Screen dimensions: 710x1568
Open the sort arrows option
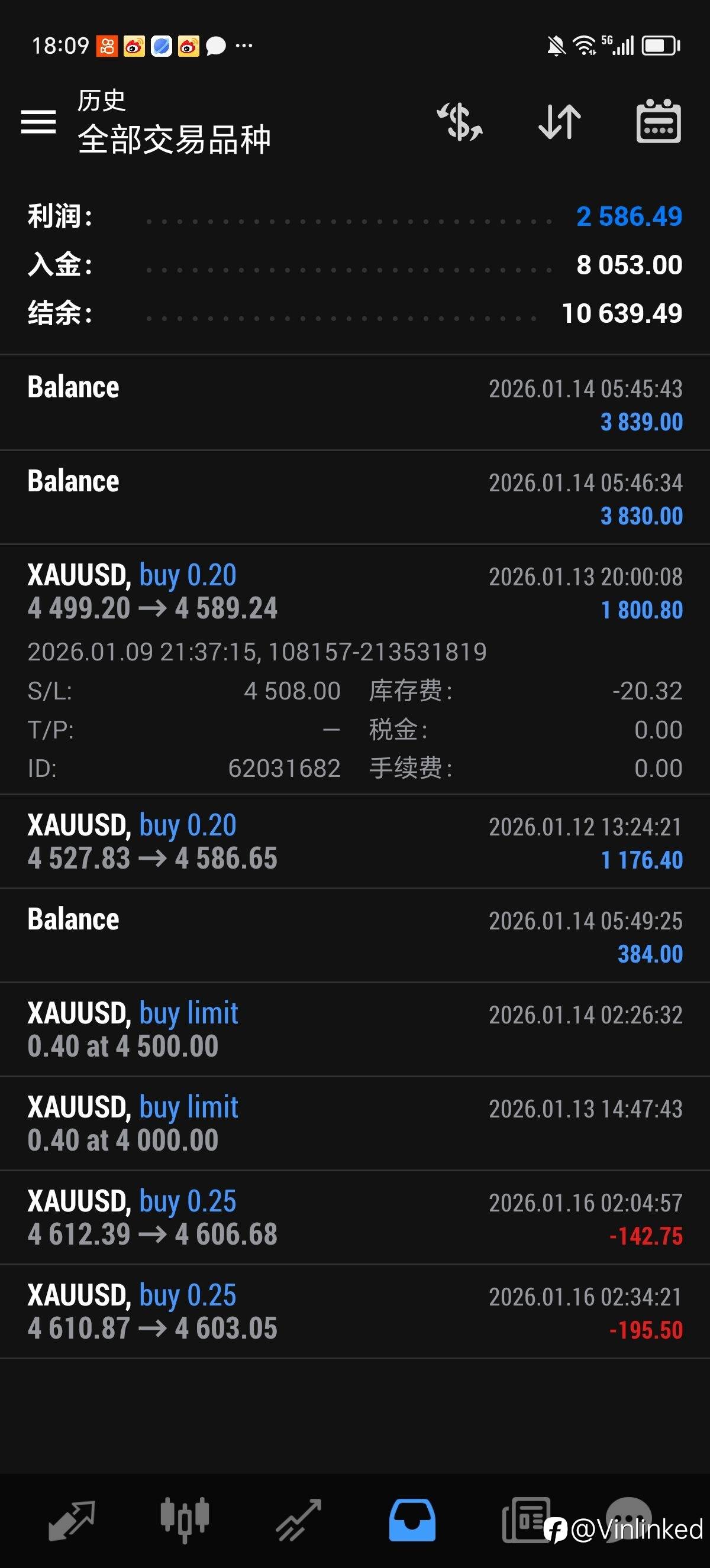pyautogui.click(x=560, y=122)
